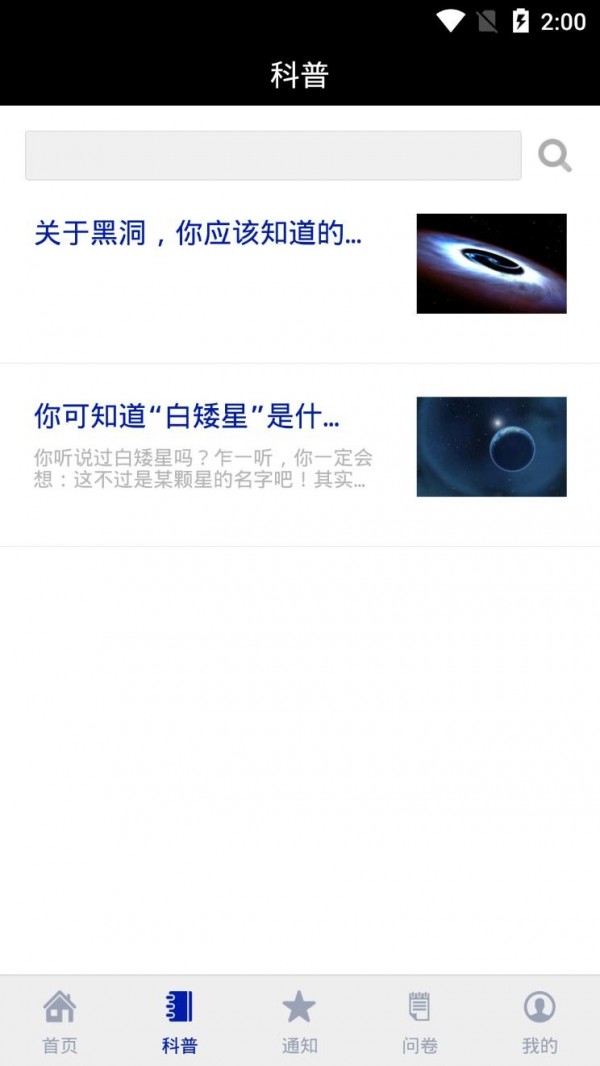Tap the search text field
Viewport: 600px width, 1066px height.
point(273,156)
